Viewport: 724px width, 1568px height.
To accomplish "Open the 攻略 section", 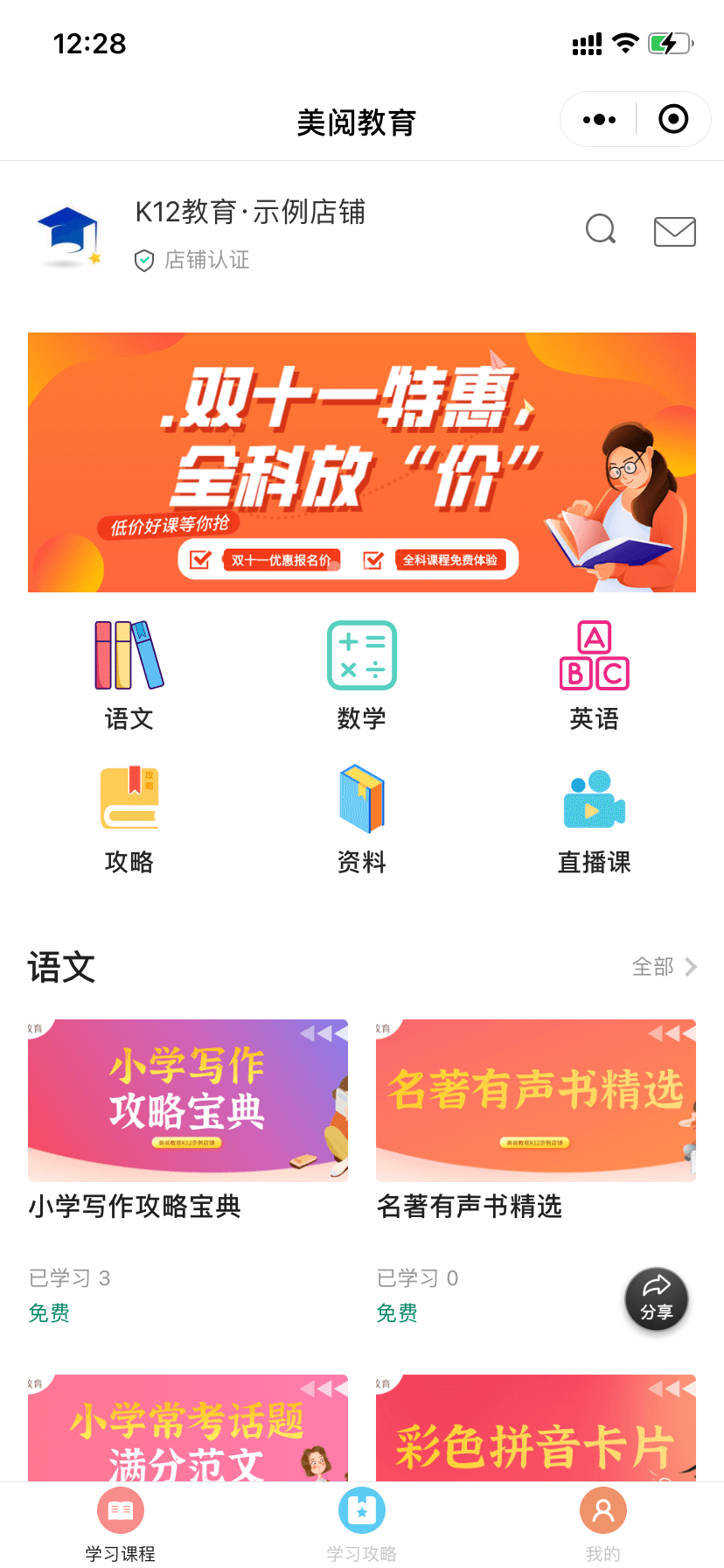I will pyautogui.click(x=129, y=819).
